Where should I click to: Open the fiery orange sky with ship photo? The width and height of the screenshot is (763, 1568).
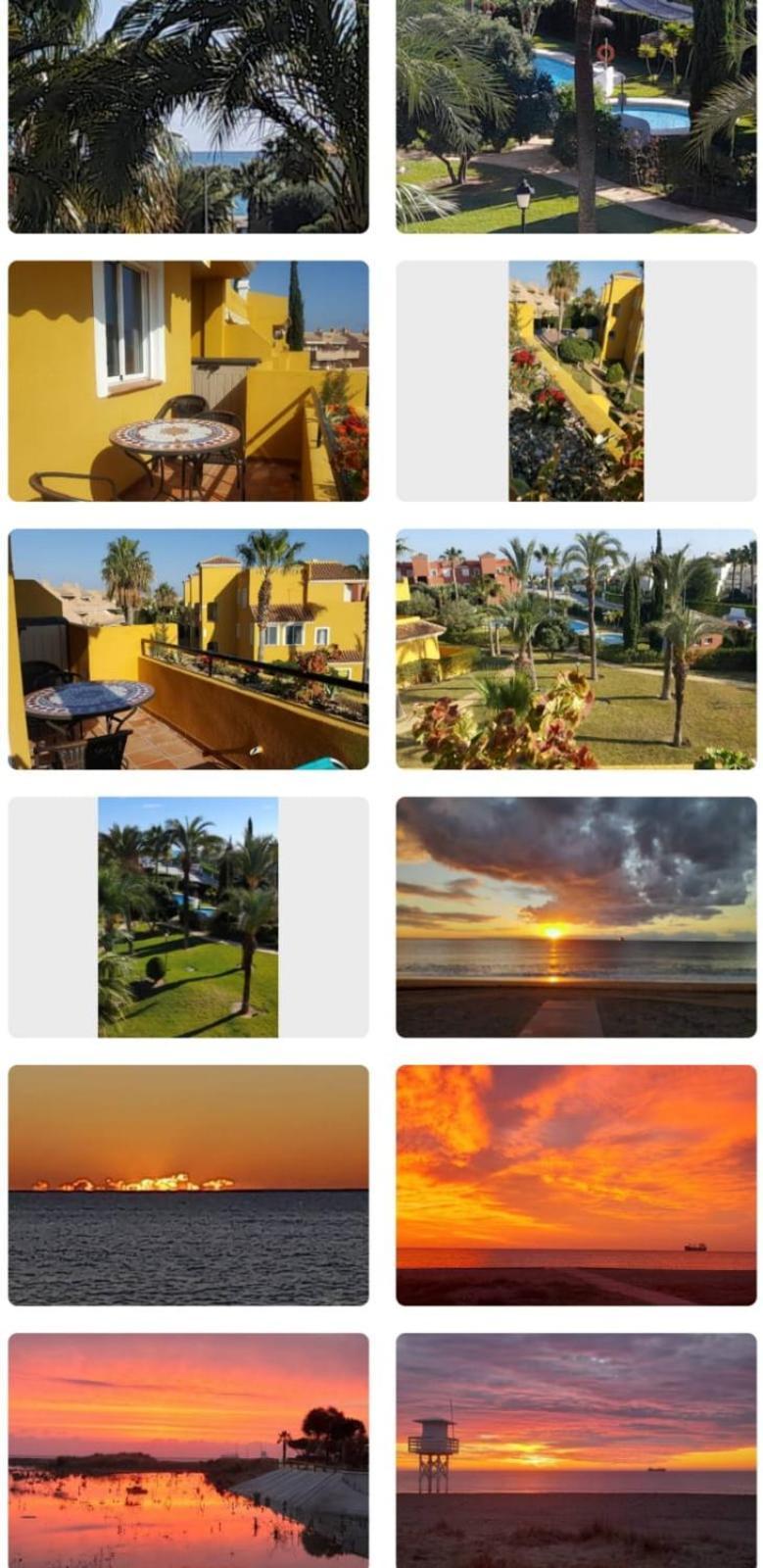[x=576, y=1185]
